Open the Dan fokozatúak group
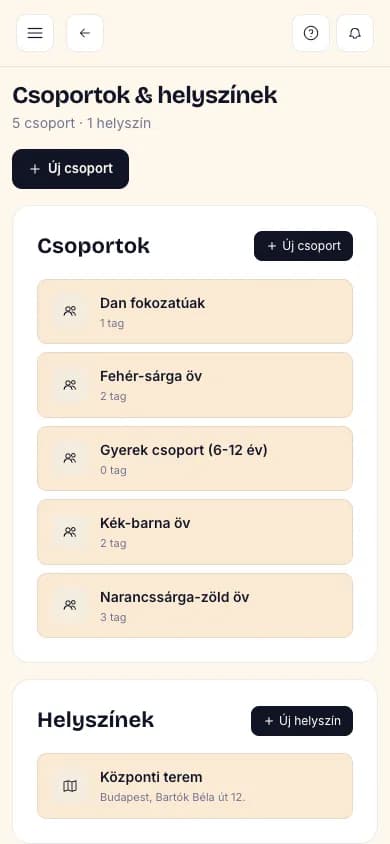 coord(195,311)
